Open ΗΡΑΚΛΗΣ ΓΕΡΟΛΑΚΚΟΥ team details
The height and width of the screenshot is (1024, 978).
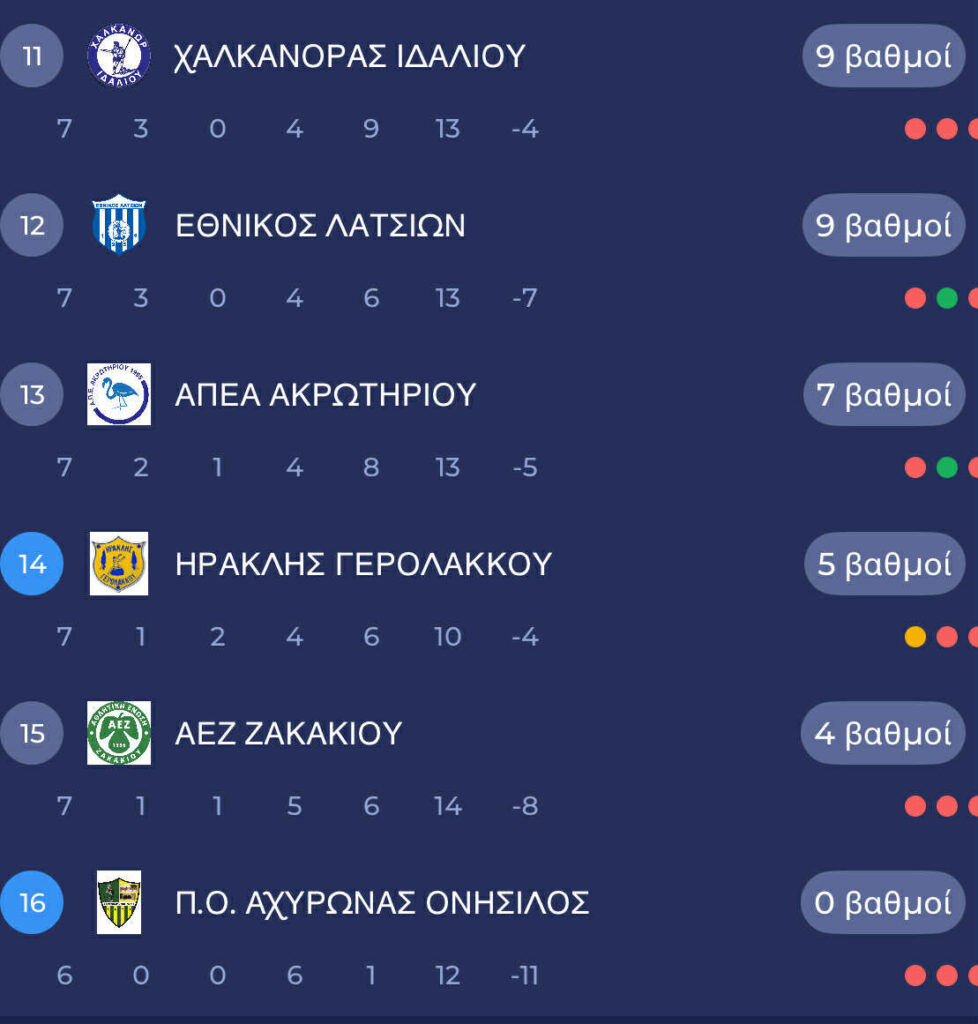pyautogui.click(x=363, y=564)
